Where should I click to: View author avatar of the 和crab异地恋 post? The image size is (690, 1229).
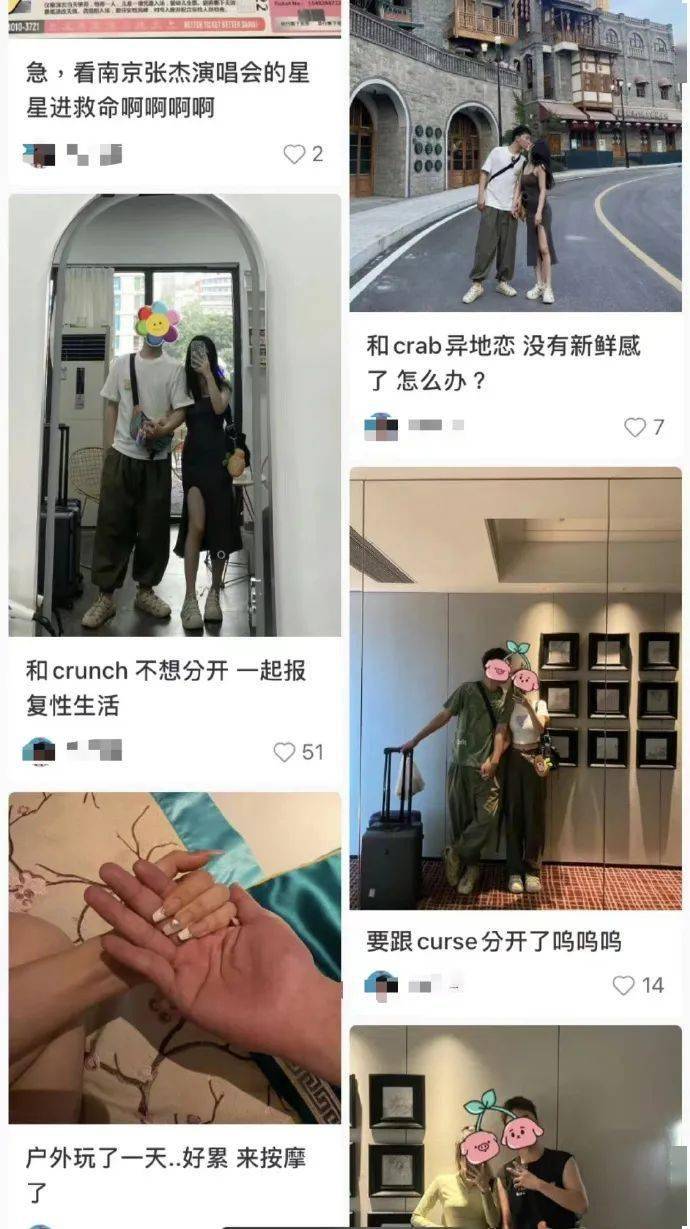click(x=381, y=426)
